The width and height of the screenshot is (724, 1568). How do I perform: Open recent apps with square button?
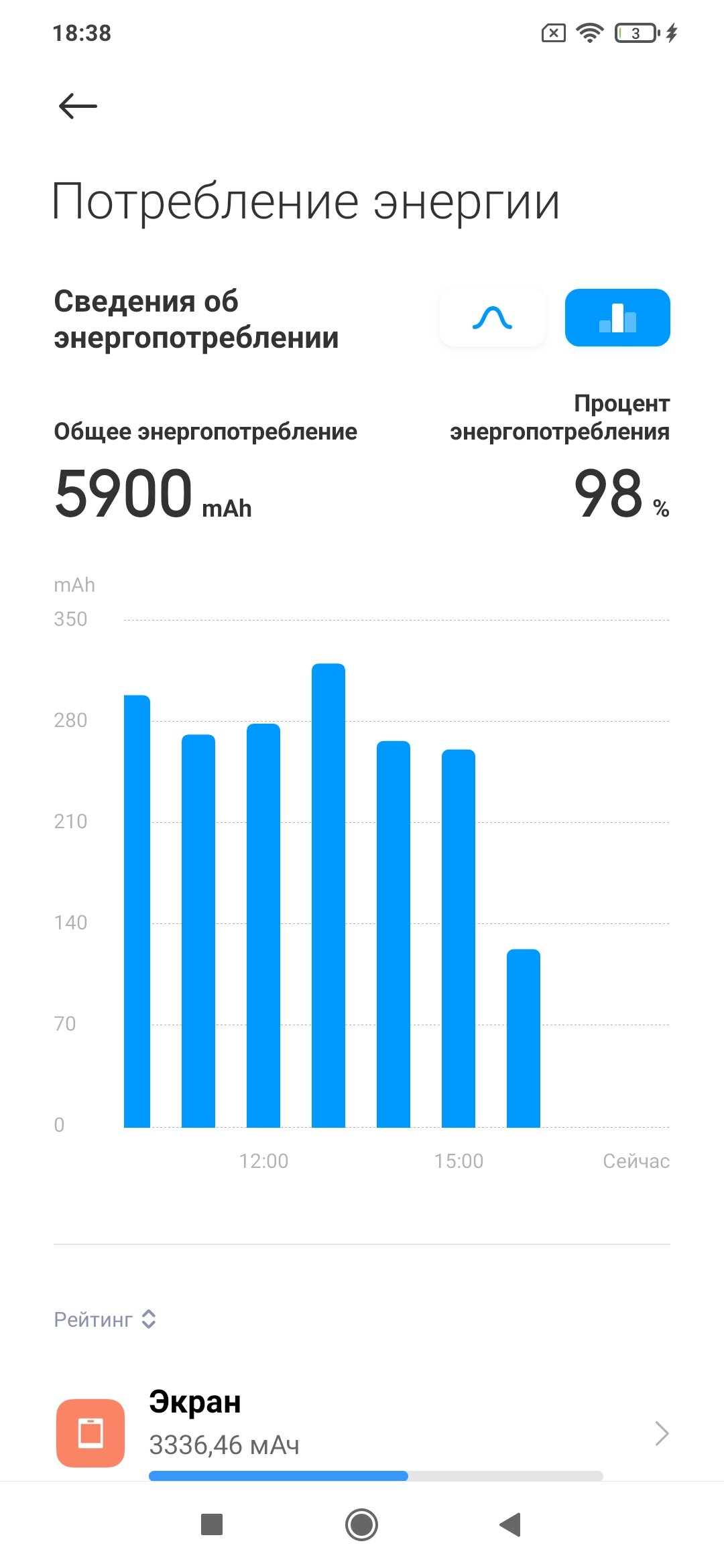point(212,1525)
